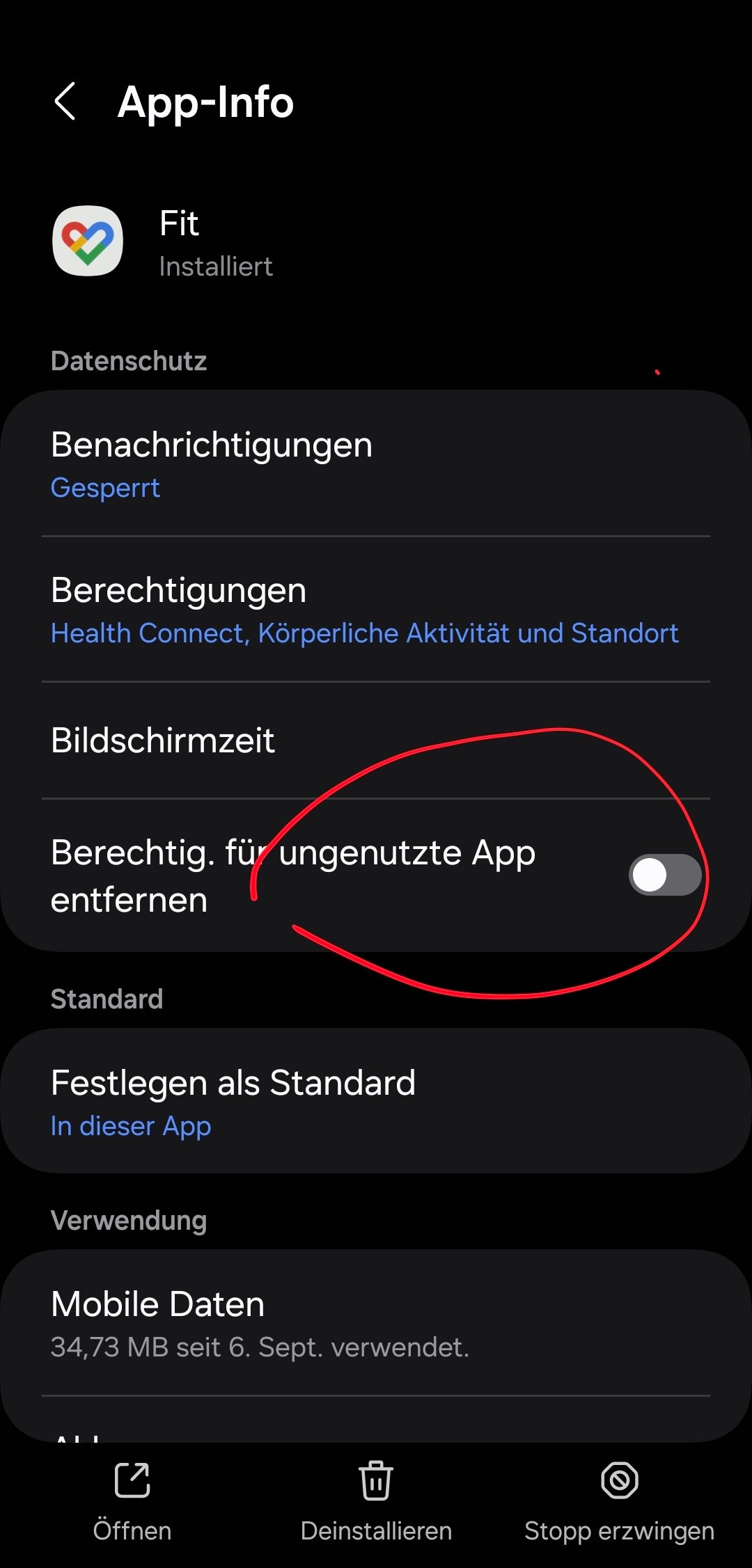
Task: Open Festlegen als Standard
Action: pyautogui.click(x=376, y=1102)
